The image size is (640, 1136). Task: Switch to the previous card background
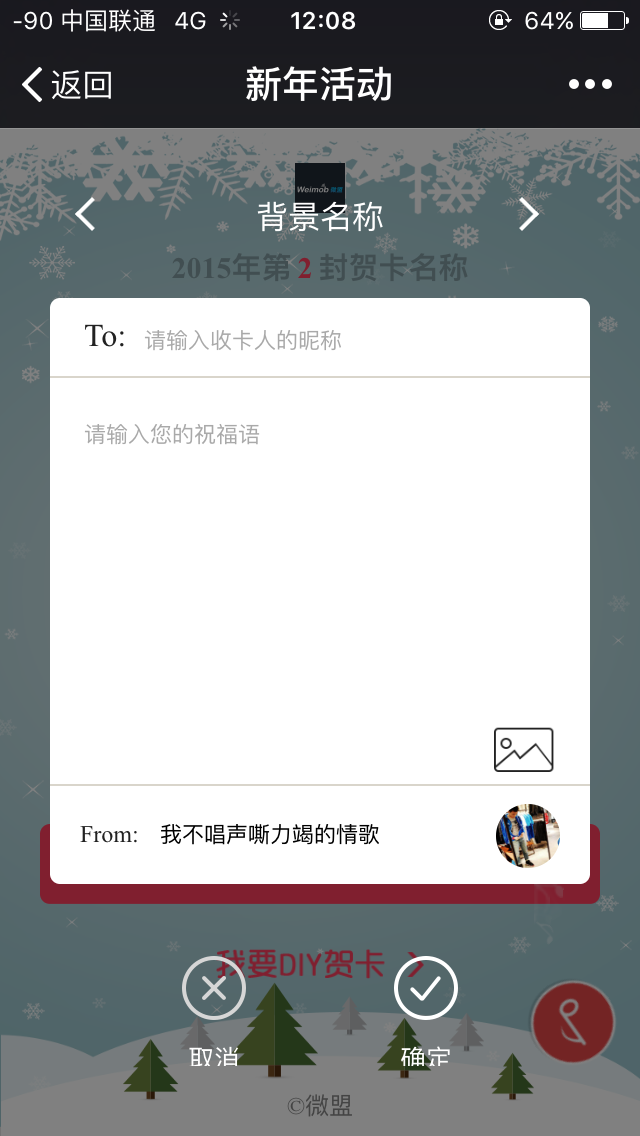pyautogui.click(x=86, y=214)
